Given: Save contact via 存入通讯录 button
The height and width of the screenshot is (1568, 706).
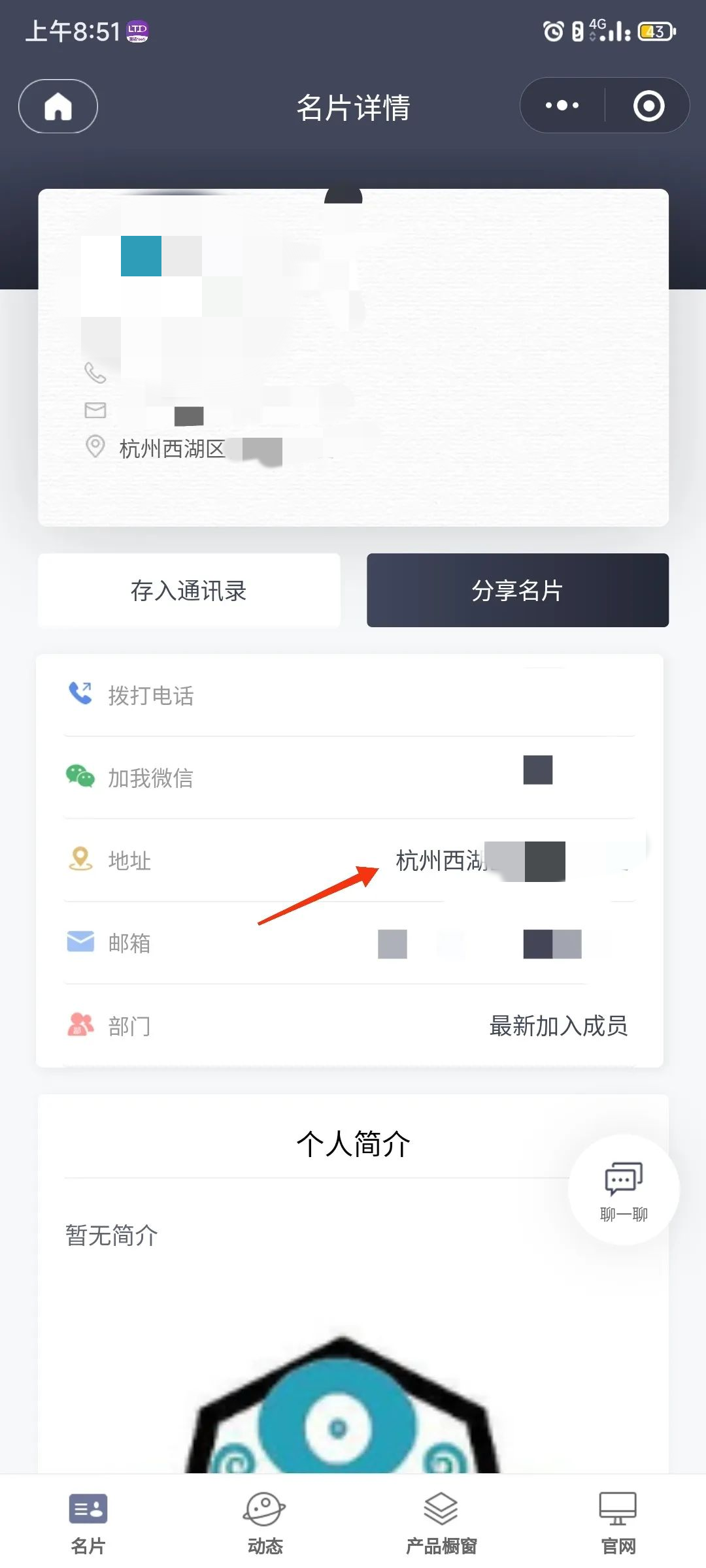Looking at the screenshot, I should 189,591.
